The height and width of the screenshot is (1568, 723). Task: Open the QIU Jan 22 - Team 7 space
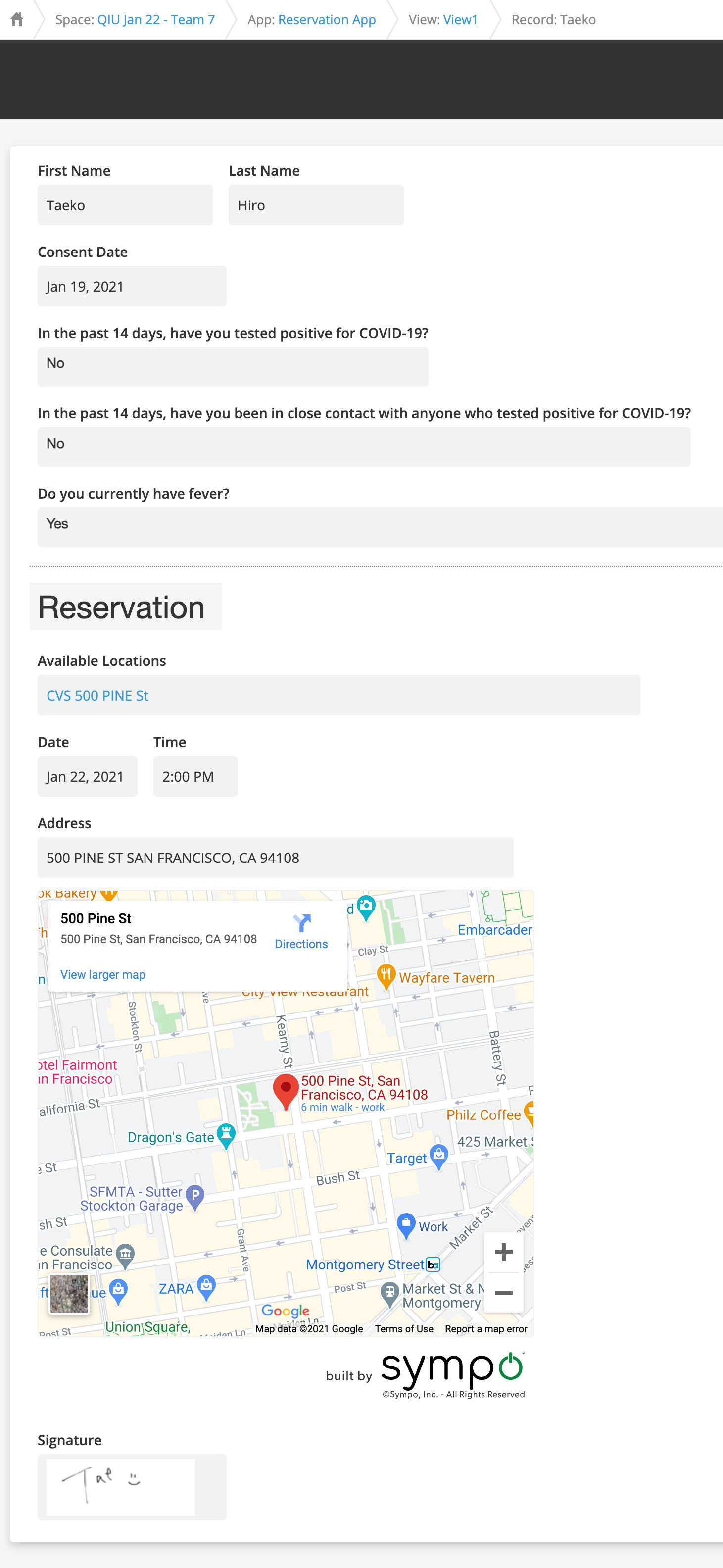[156, 19]
